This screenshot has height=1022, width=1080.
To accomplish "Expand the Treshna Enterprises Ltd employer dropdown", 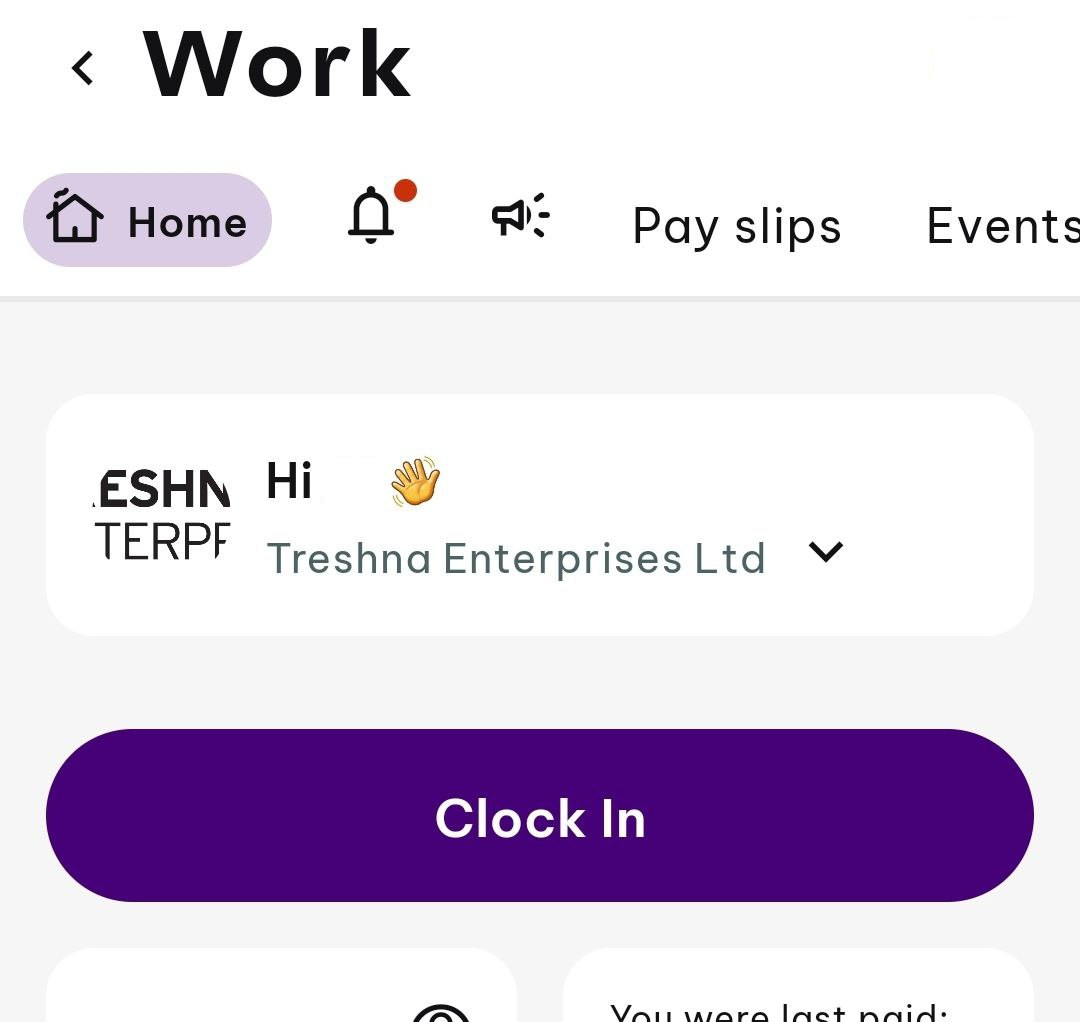I will (825, 551).
